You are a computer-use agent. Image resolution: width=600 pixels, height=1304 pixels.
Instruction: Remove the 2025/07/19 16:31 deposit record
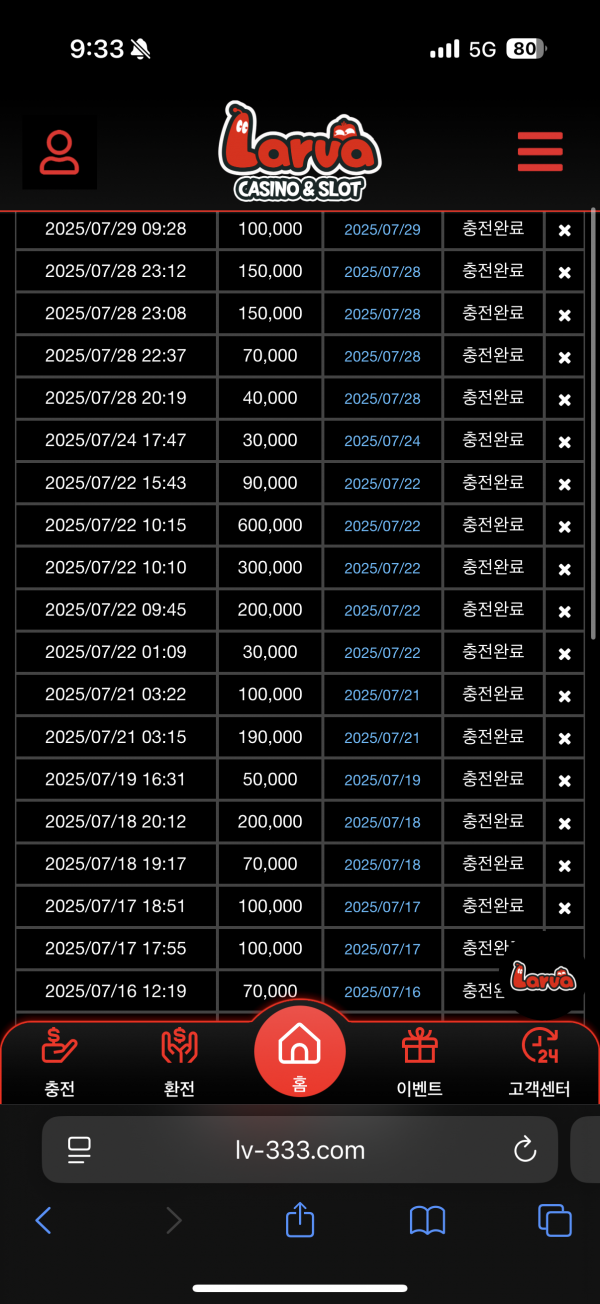point(564,780)
